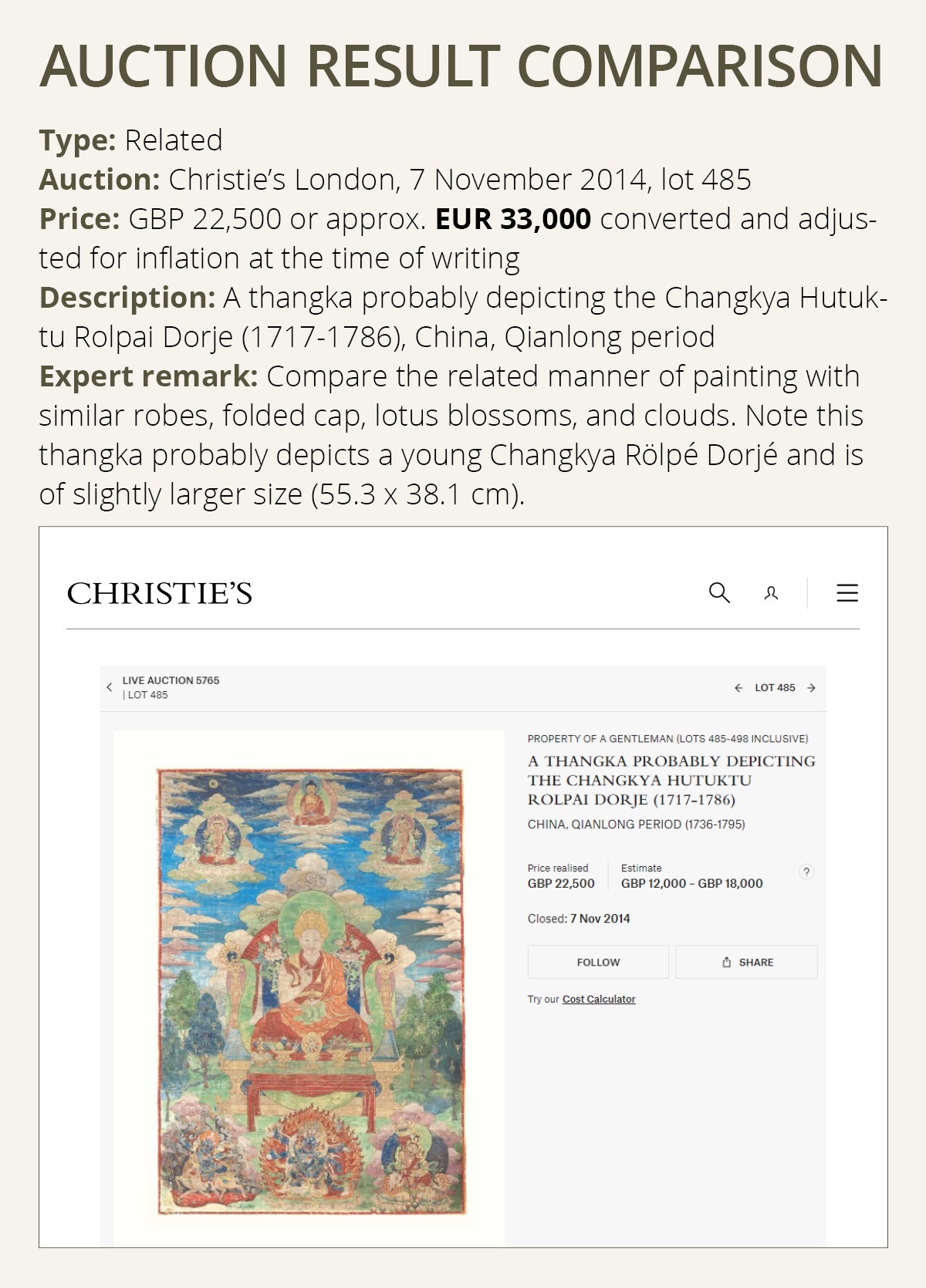Select the search magnifier icon
The image size is (926, 1288).
click(722, 594)
